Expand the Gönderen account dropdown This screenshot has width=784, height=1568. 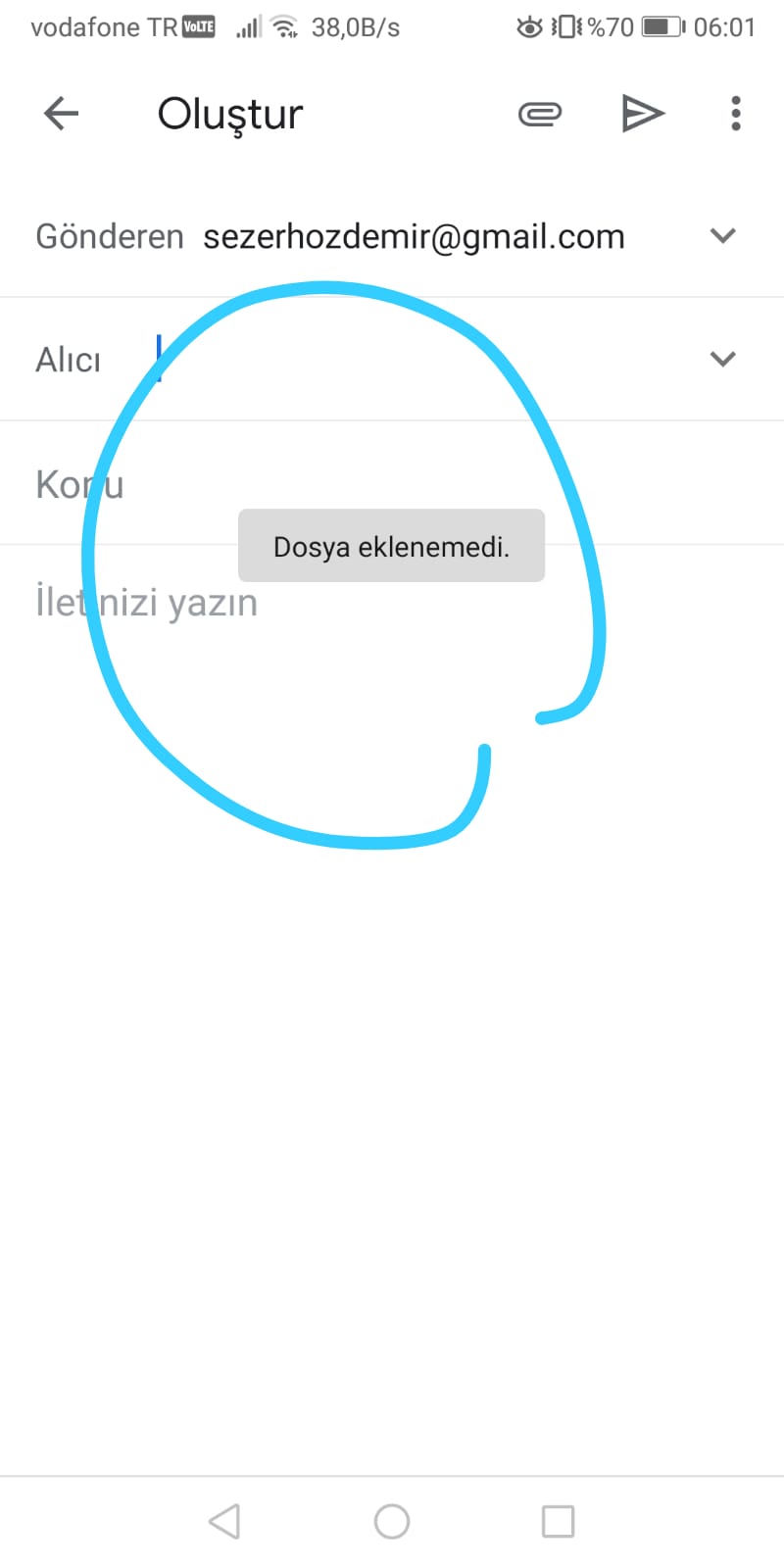[722, 236]
